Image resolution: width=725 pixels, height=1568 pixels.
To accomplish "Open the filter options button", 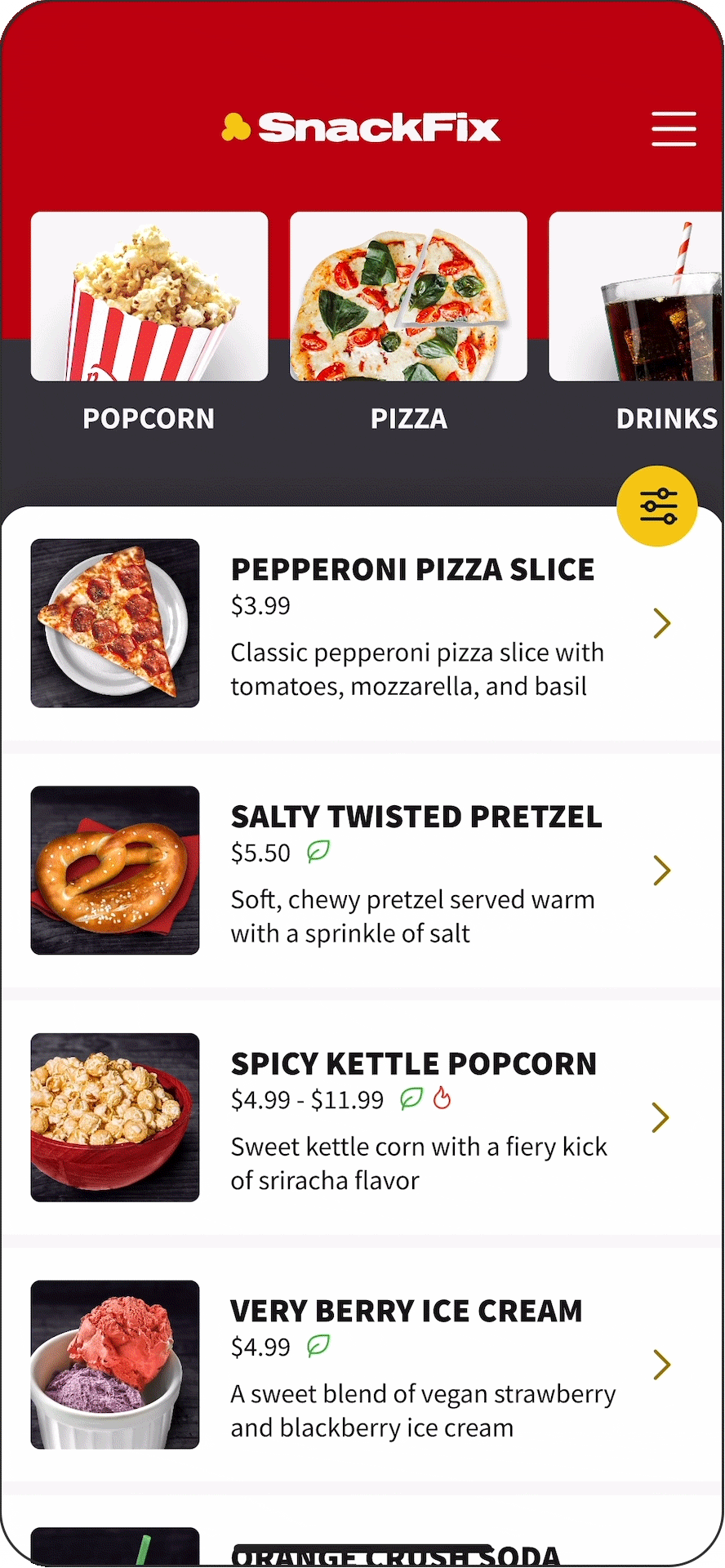I will 657,506.
